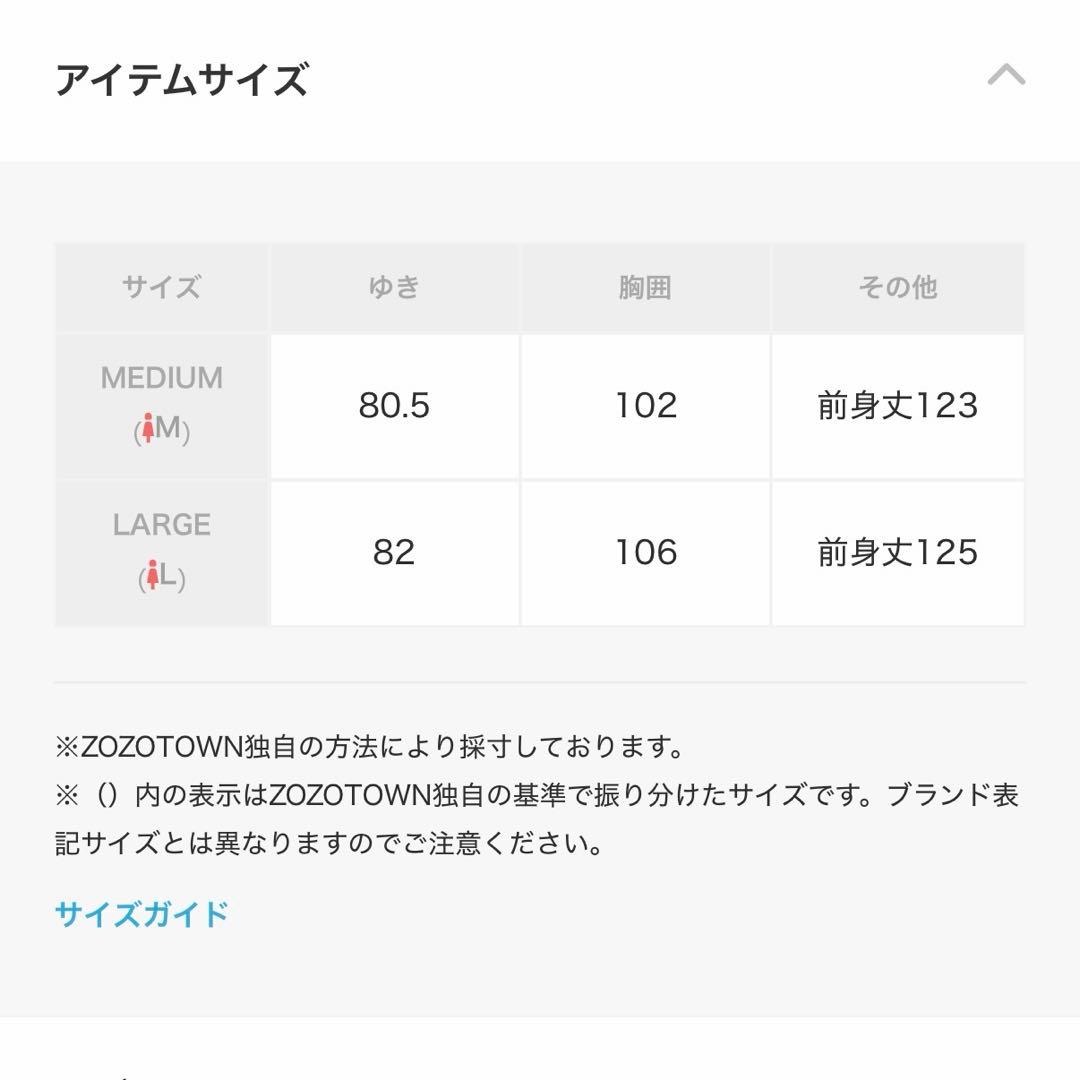Collapse the アイテムサイズ section
The width and height of the screenshot is (1080, 1080).
click(x=1006, y=76)
